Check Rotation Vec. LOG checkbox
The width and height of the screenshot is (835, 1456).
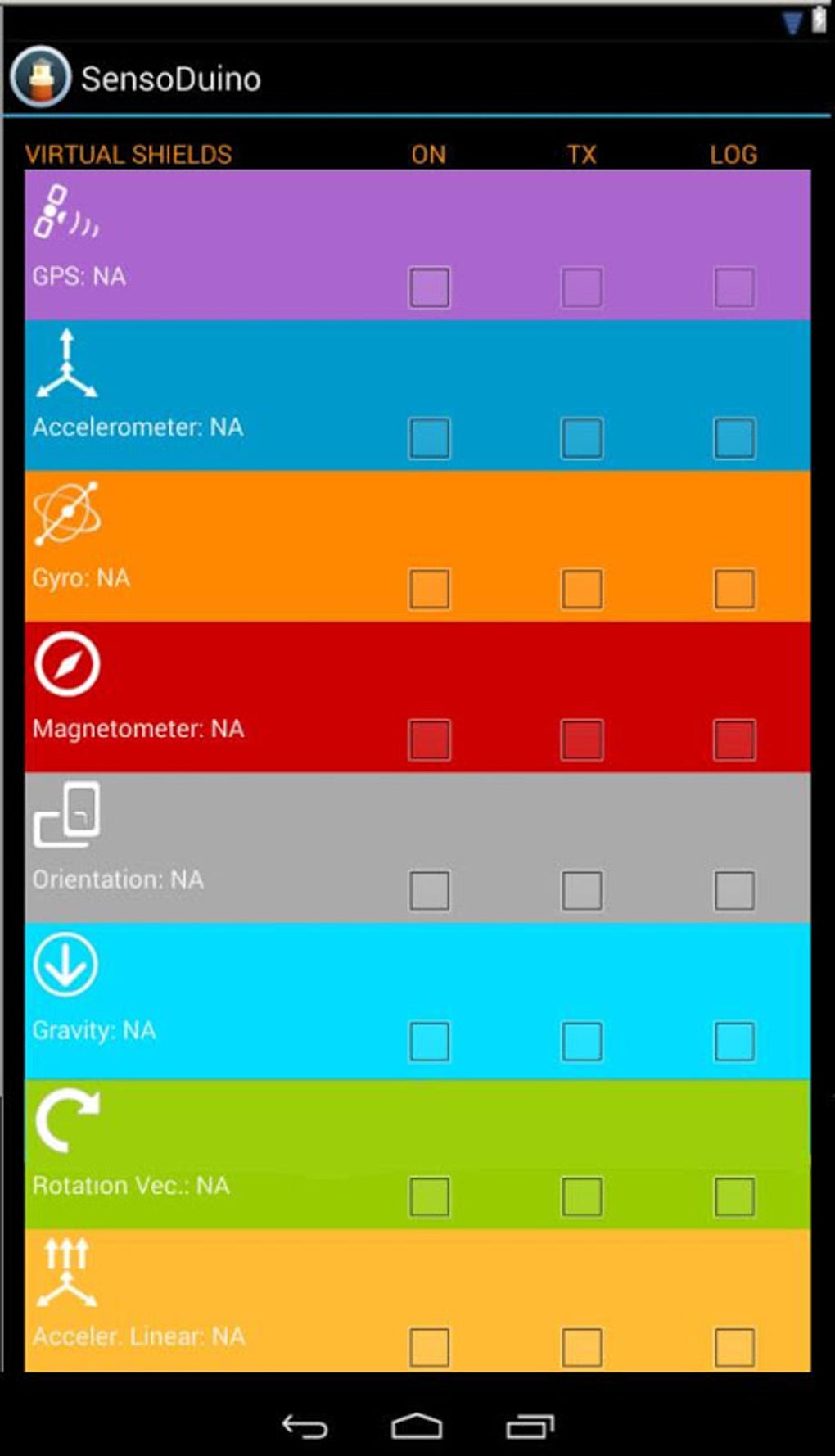pyautogui.click(x=734, y=1196)
